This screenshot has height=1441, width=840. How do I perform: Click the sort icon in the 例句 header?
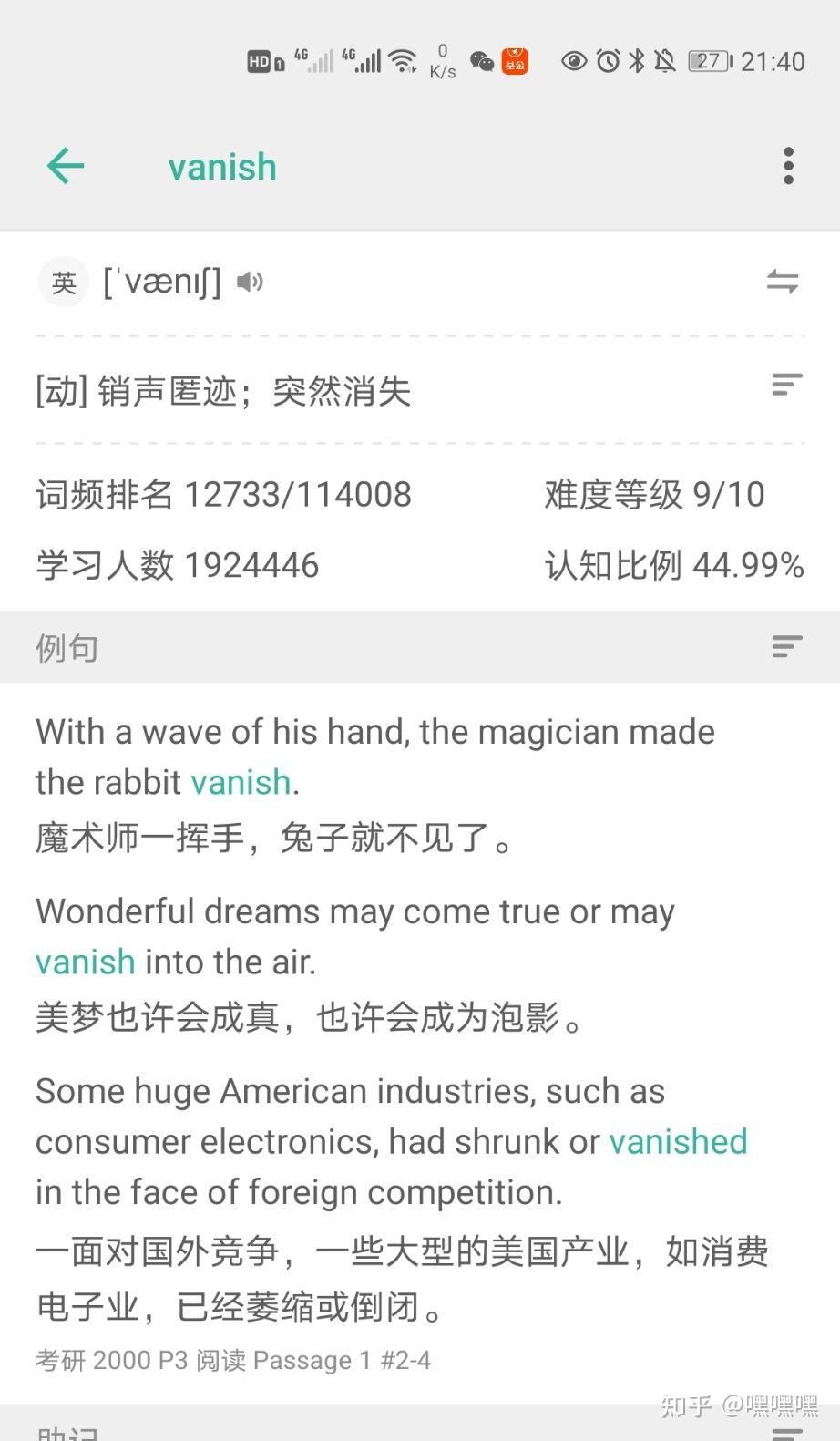click(x=785, y=647)
